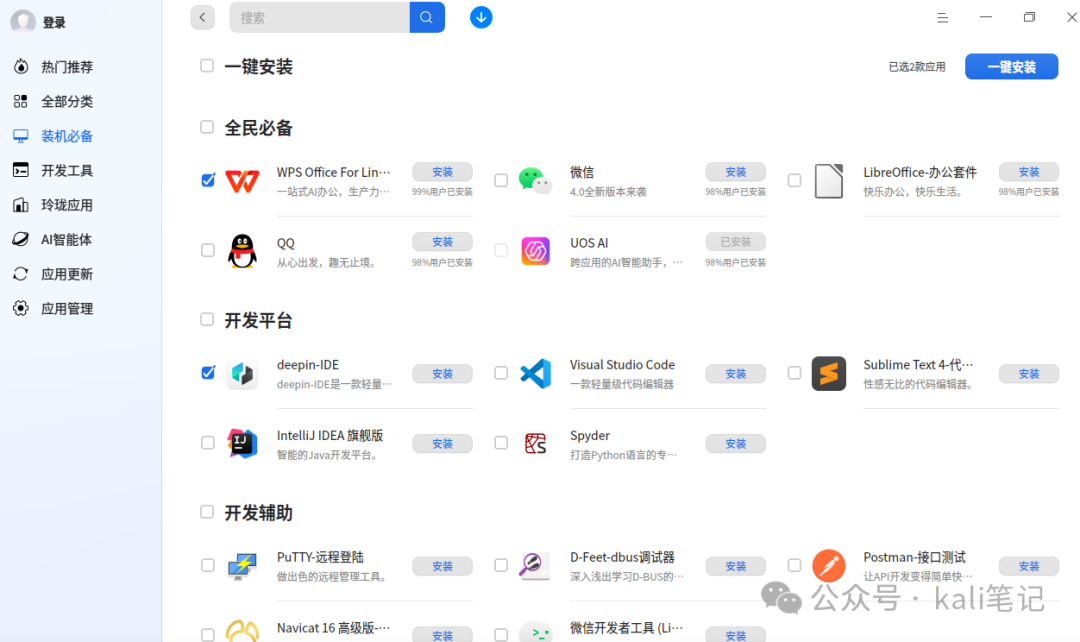Deselect the deepin-IDE checkbox
The height and width of the screenshot is (642, 1080).
click(208, 372)
